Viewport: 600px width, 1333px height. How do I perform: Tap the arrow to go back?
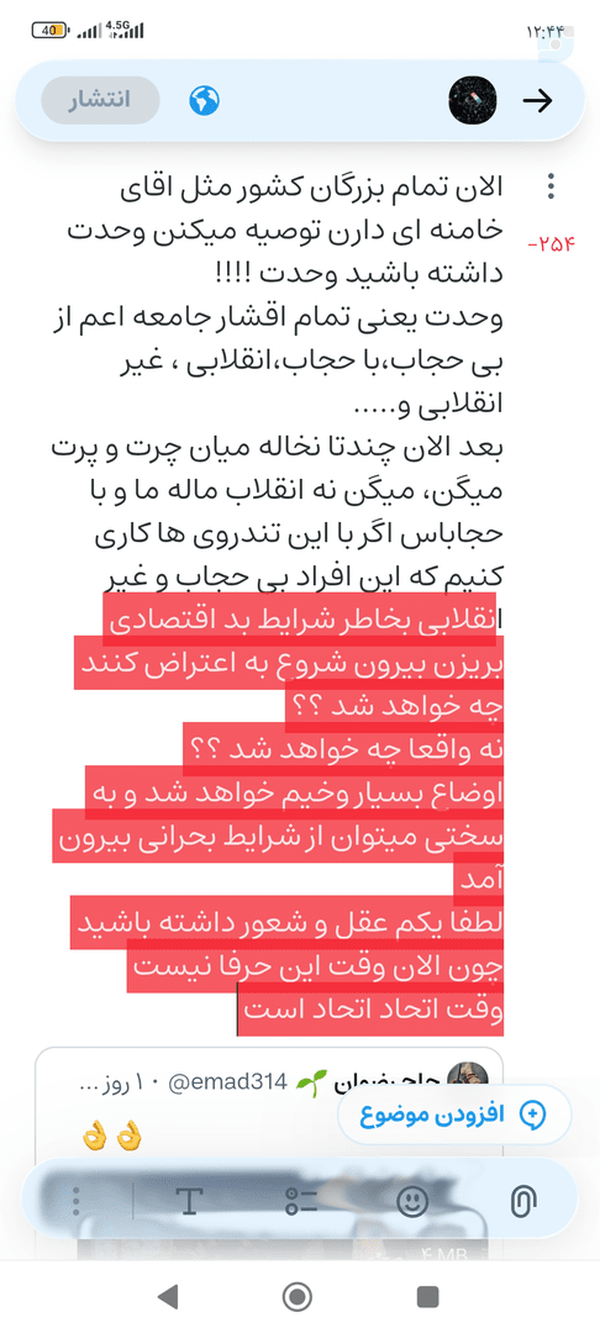pos(538,100)
